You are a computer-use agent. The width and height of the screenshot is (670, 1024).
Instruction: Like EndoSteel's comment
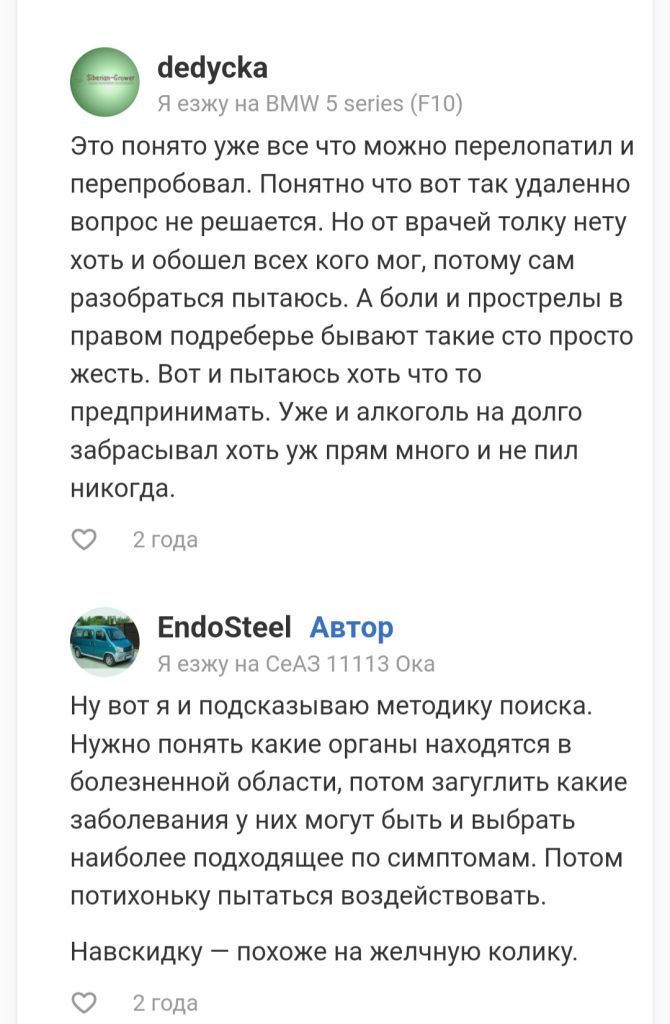click(x=85, y=1002)
